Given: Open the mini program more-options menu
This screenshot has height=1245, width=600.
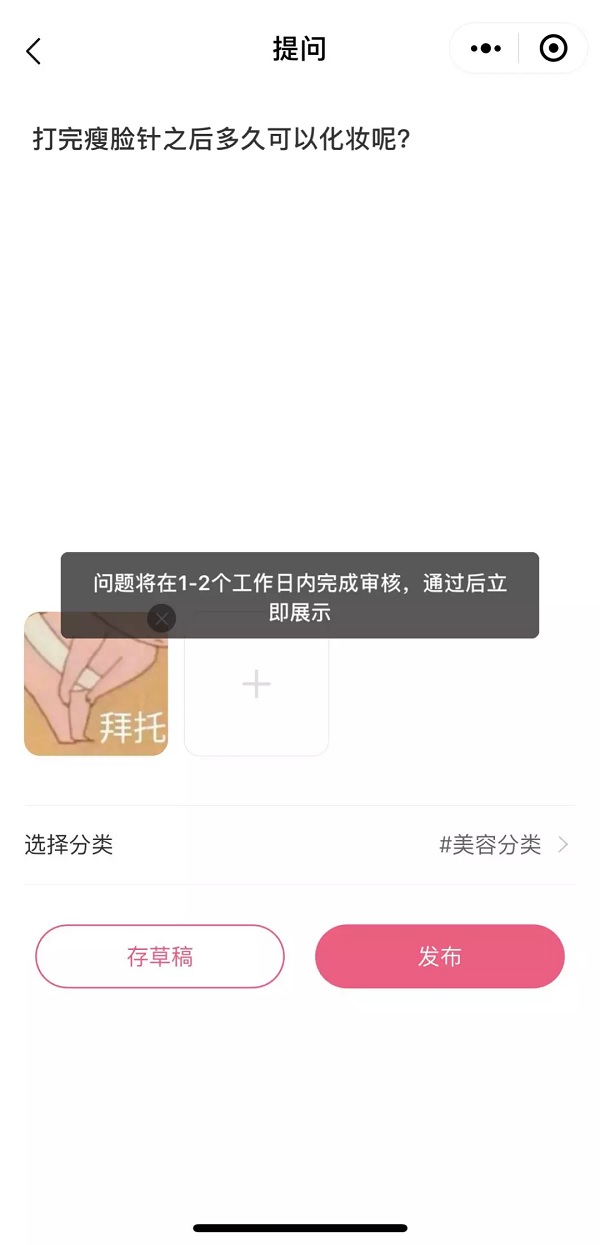Looking at the screenshot, I should [486, 49].
